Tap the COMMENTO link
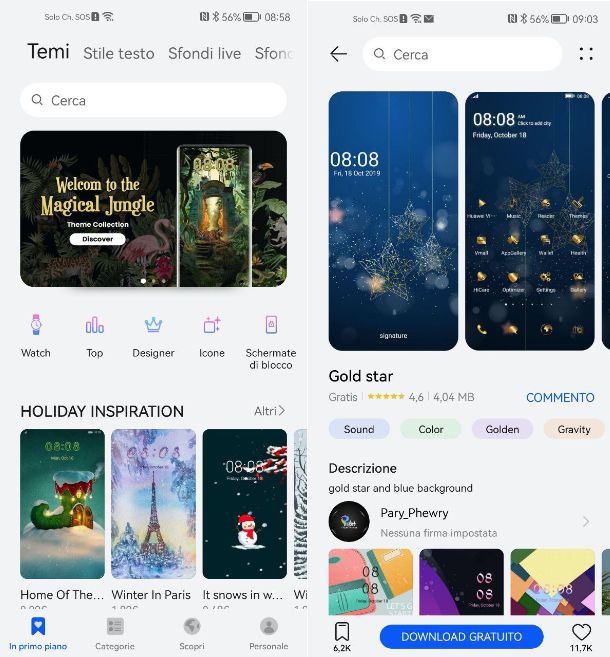This screenshot has height=657, width=610. click(560, 397)
